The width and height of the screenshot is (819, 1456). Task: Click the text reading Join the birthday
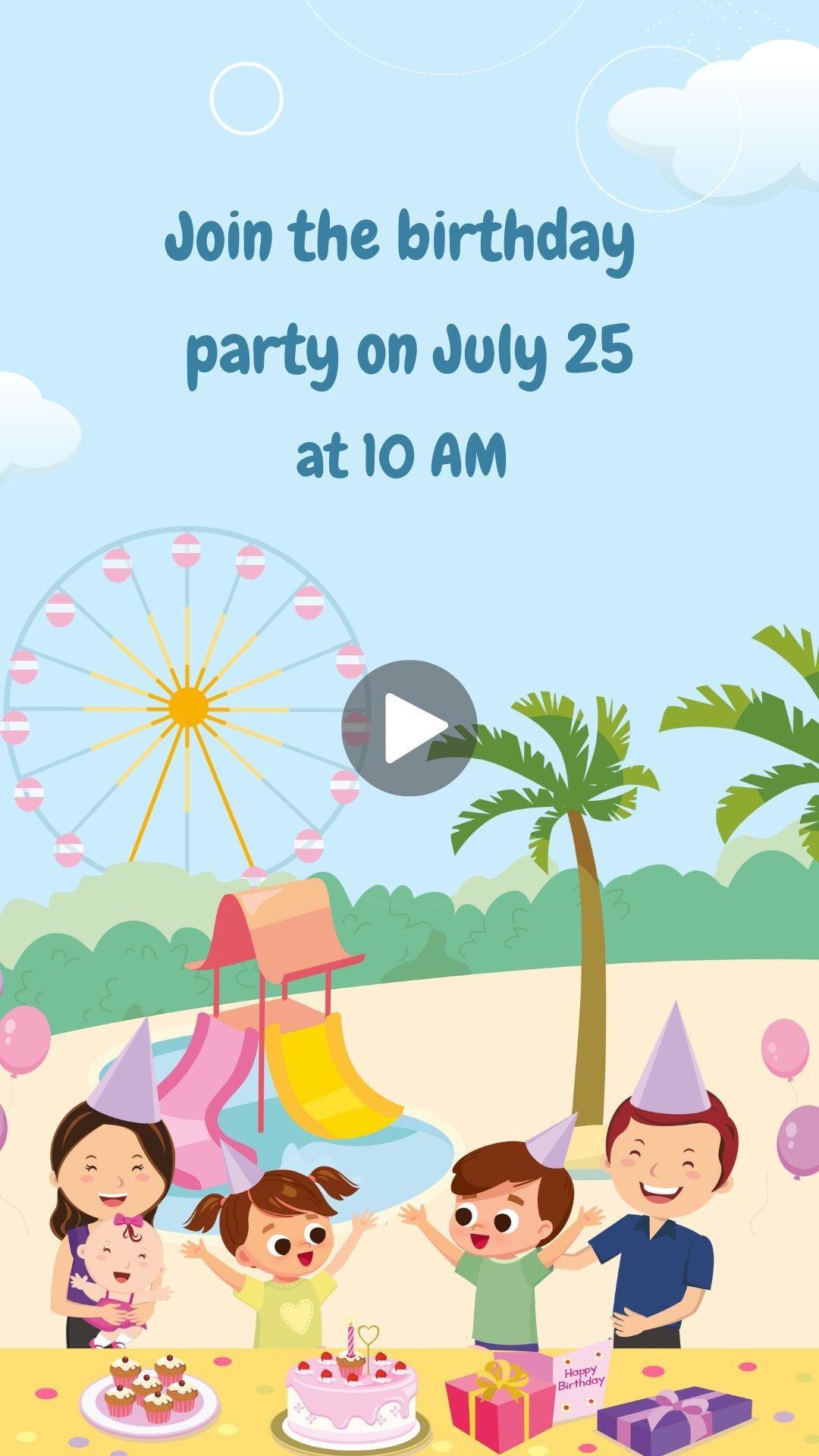click(402, 239)
